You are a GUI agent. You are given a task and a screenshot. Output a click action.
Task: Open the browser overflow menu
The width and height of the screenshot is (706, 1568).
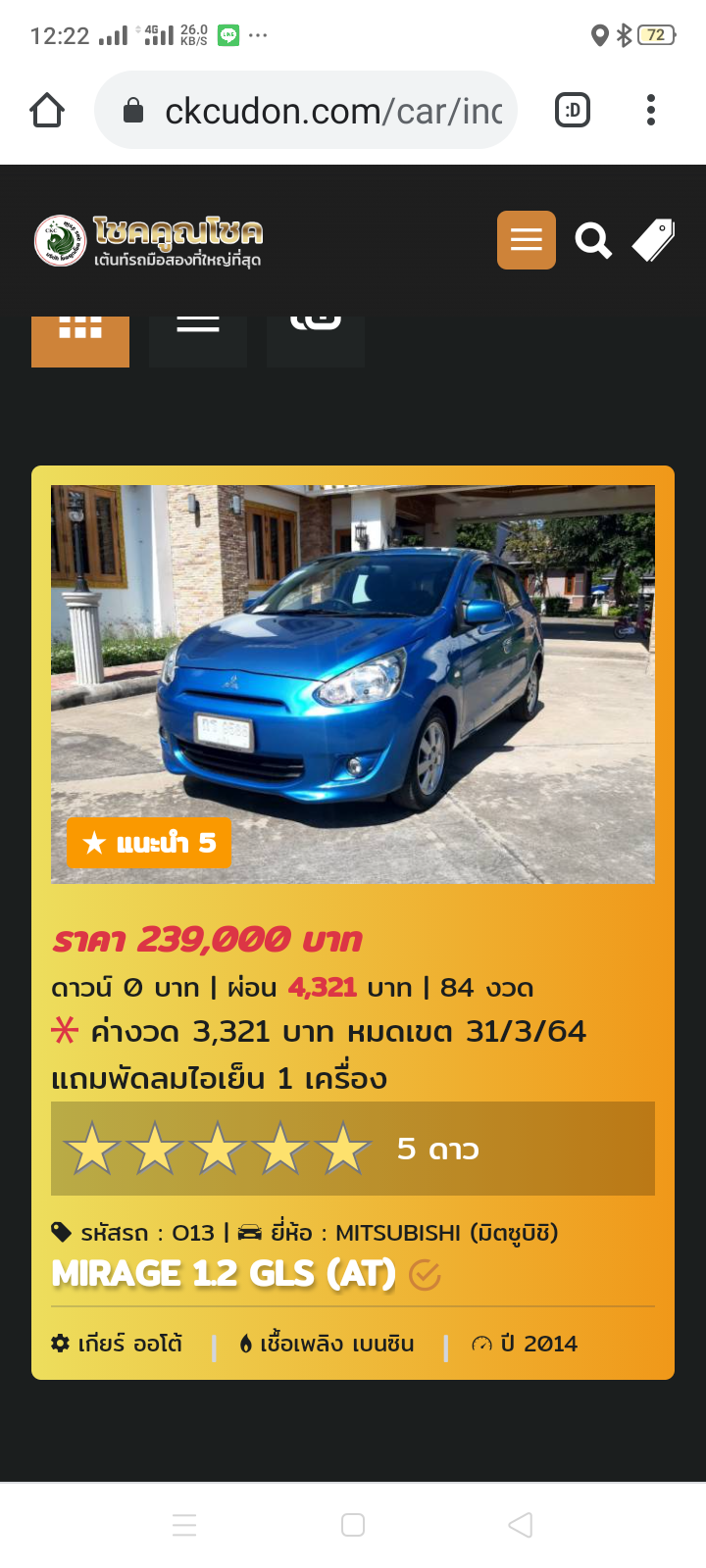coord(651,110)
